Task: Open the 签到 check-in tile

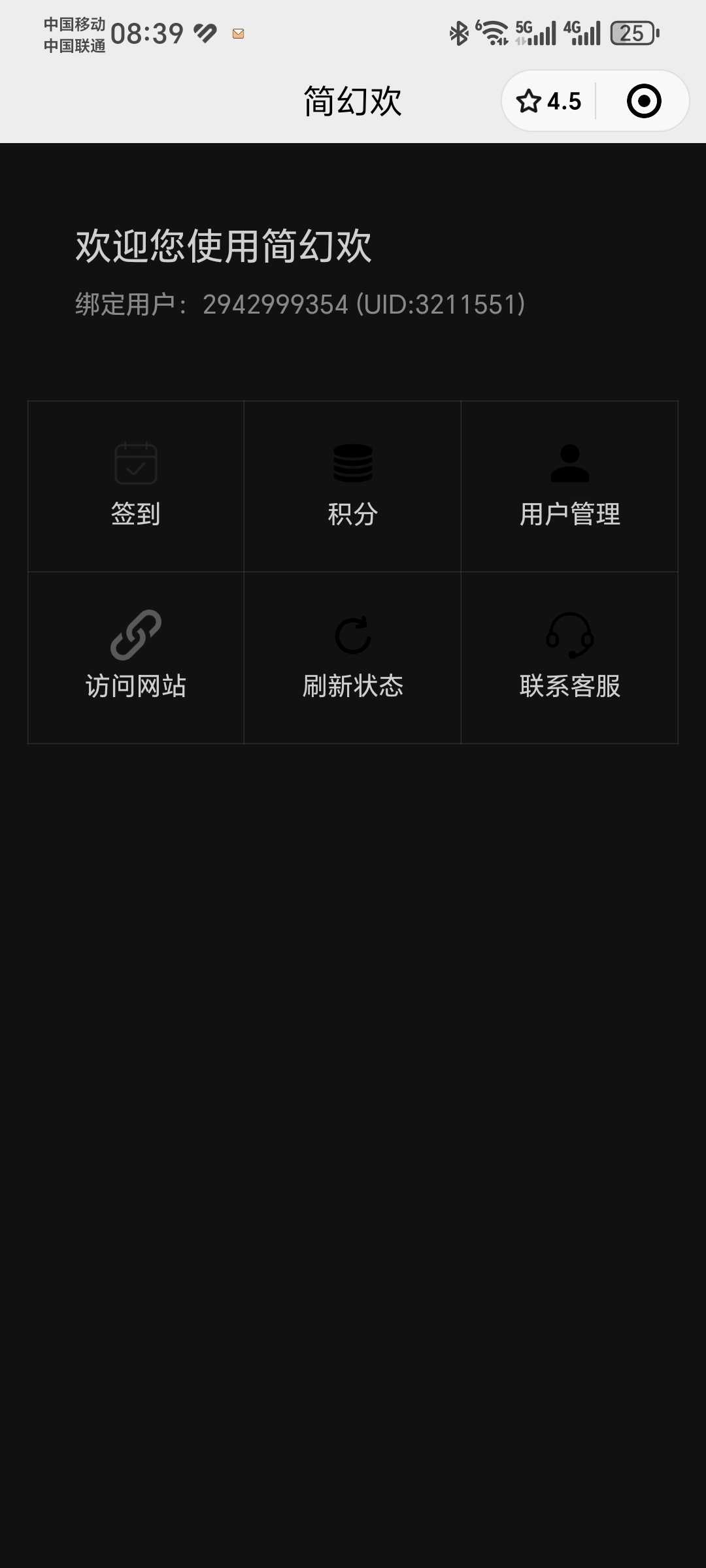Action: pyautogui.click(x=135, y=486)
